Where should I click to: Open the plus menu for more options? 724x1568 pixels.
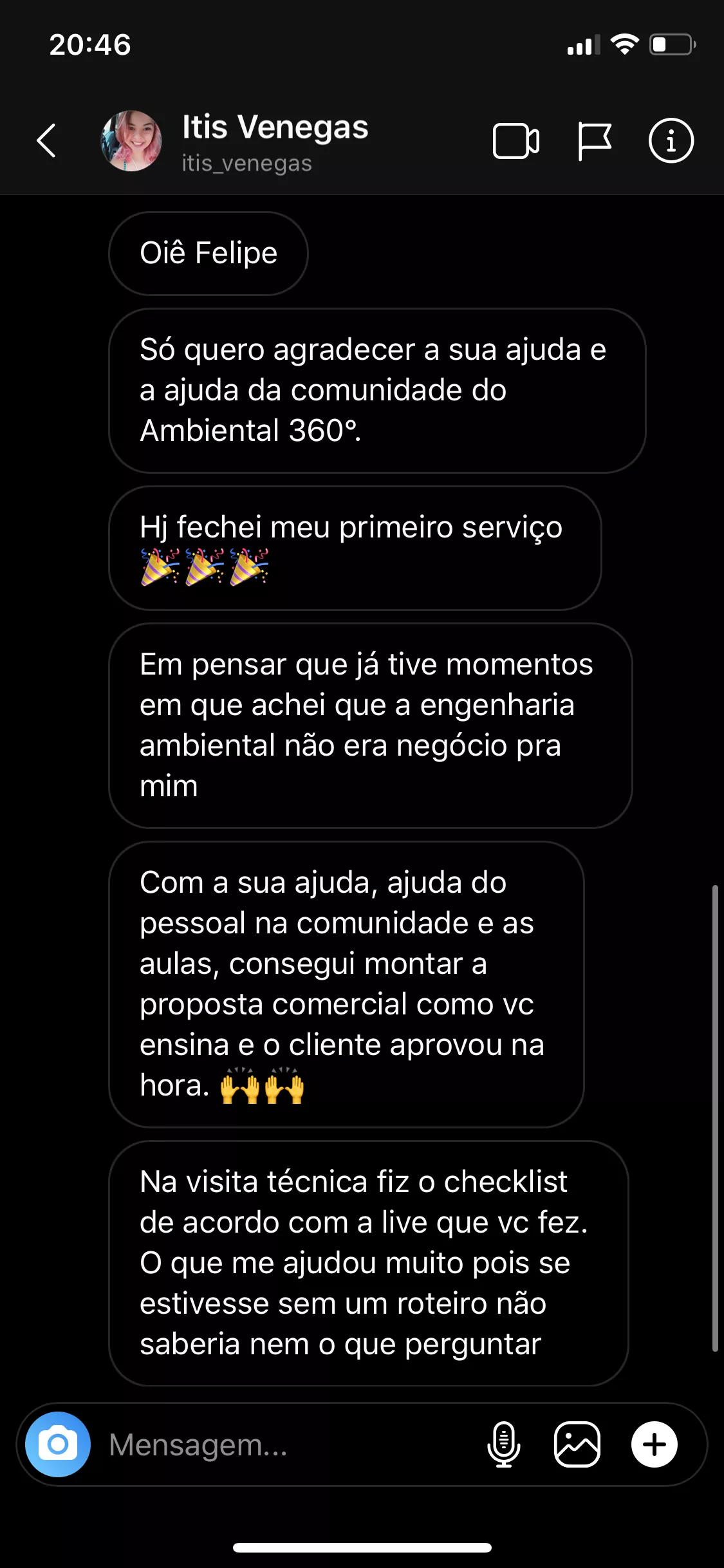click(x=654, y=1444)
